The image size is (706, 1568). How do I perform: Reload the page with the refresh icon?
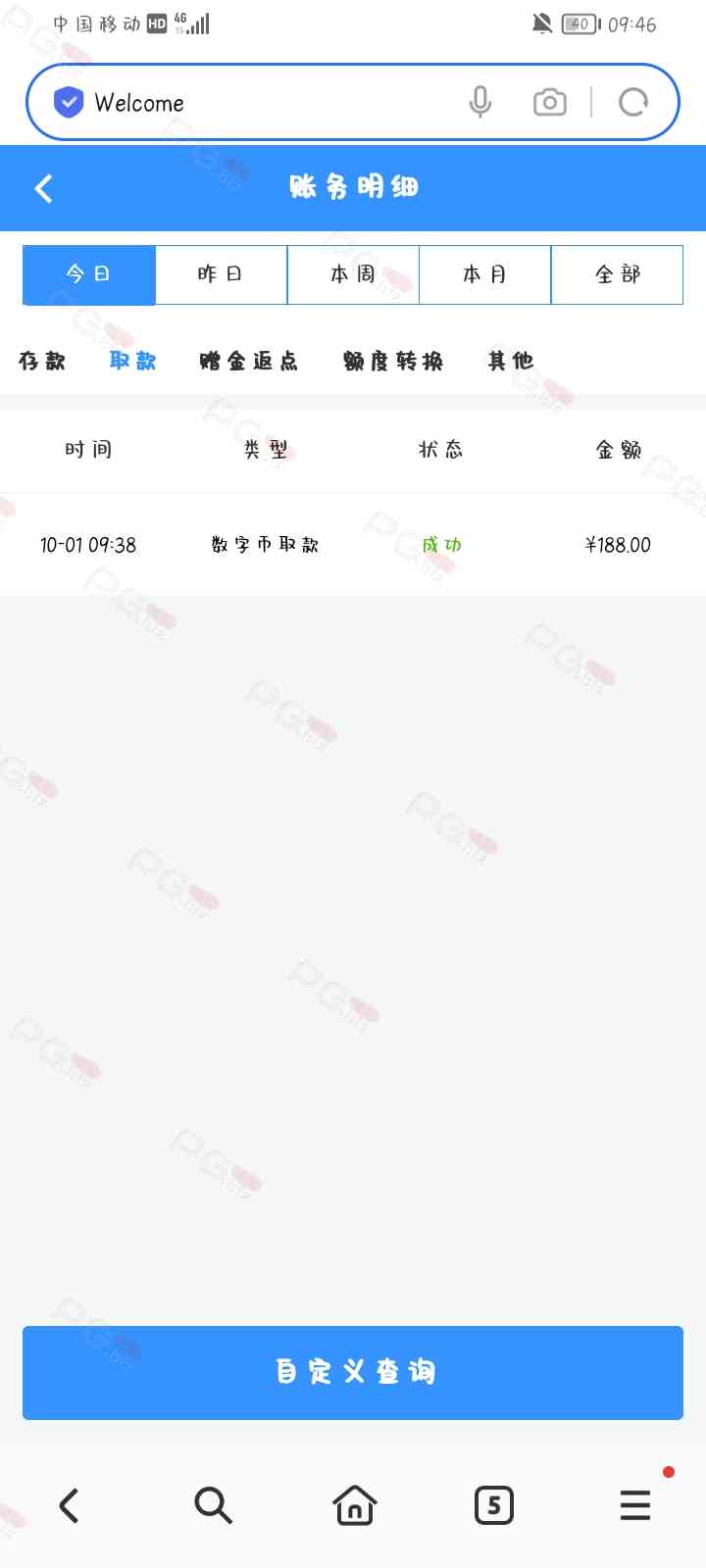pos(633,102)
